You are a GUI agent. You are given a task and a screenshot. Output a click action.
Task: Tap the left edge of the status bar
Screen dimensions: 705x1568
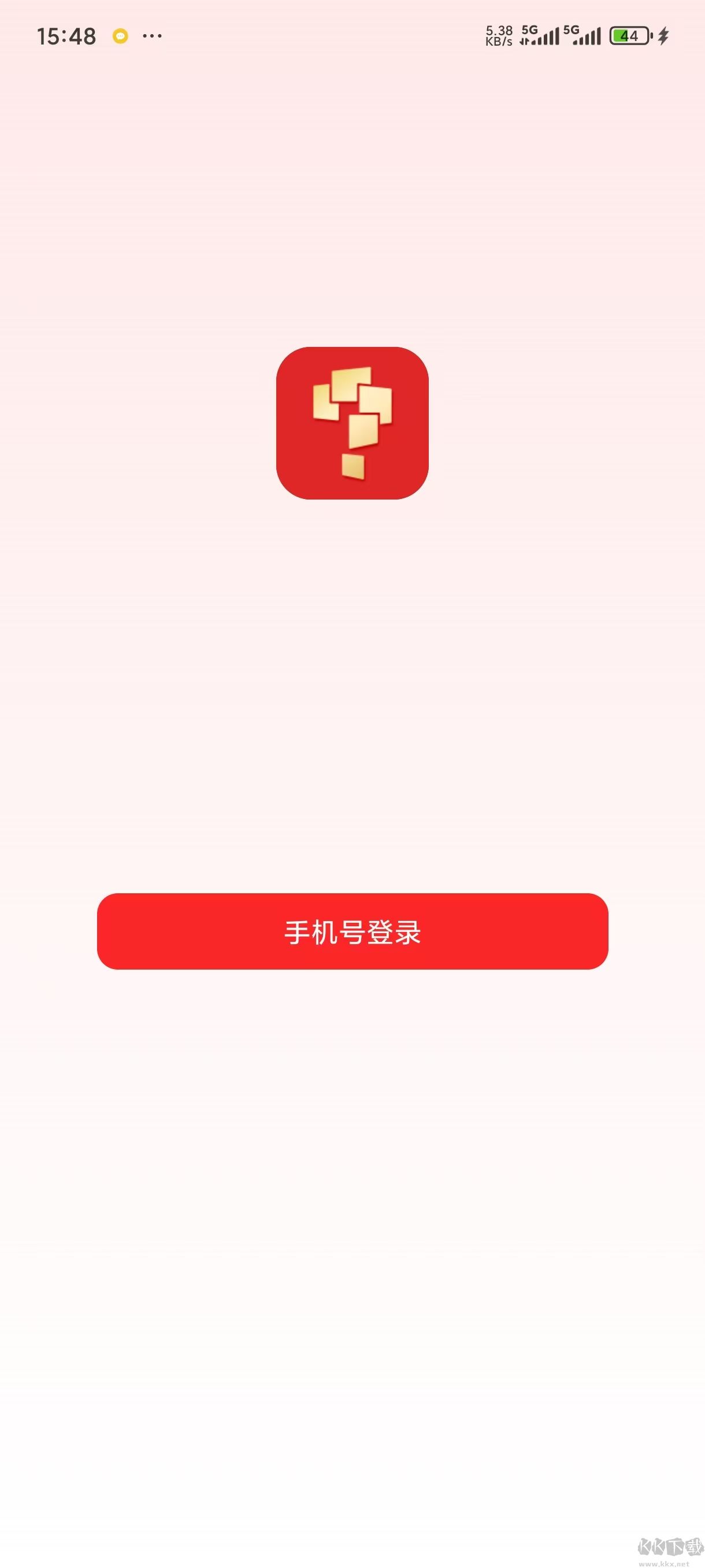pyautogui.click(x=18, y=36)
